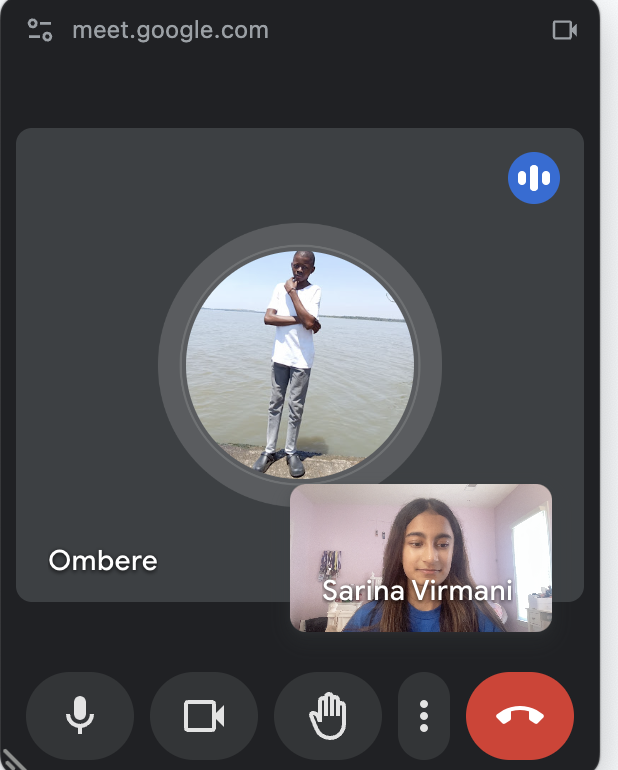Mute the microphone
The image size is (618, 770).
click(80, 716)
